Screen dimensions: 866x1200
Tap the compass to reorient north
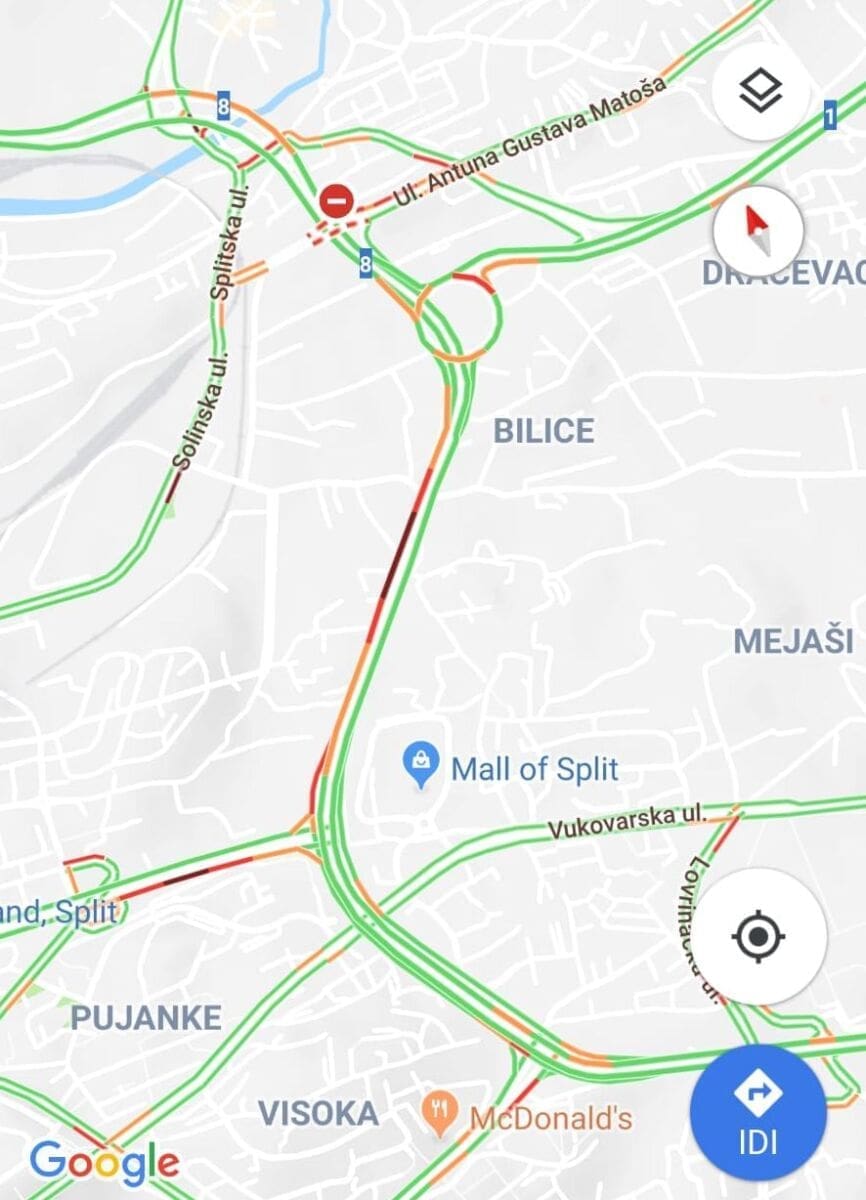[759, 231]
